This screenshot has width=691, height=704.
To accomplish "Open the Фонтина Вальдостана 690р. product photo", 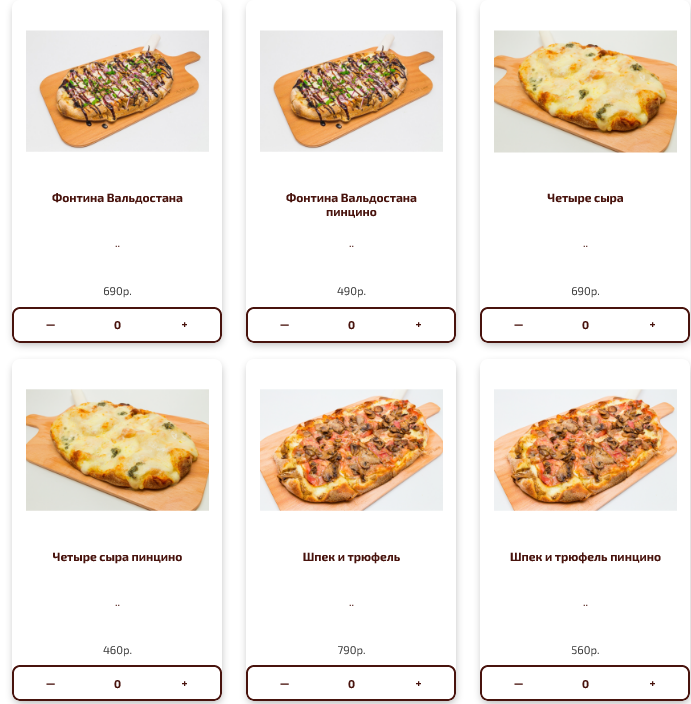I will [x=117, y=91].
